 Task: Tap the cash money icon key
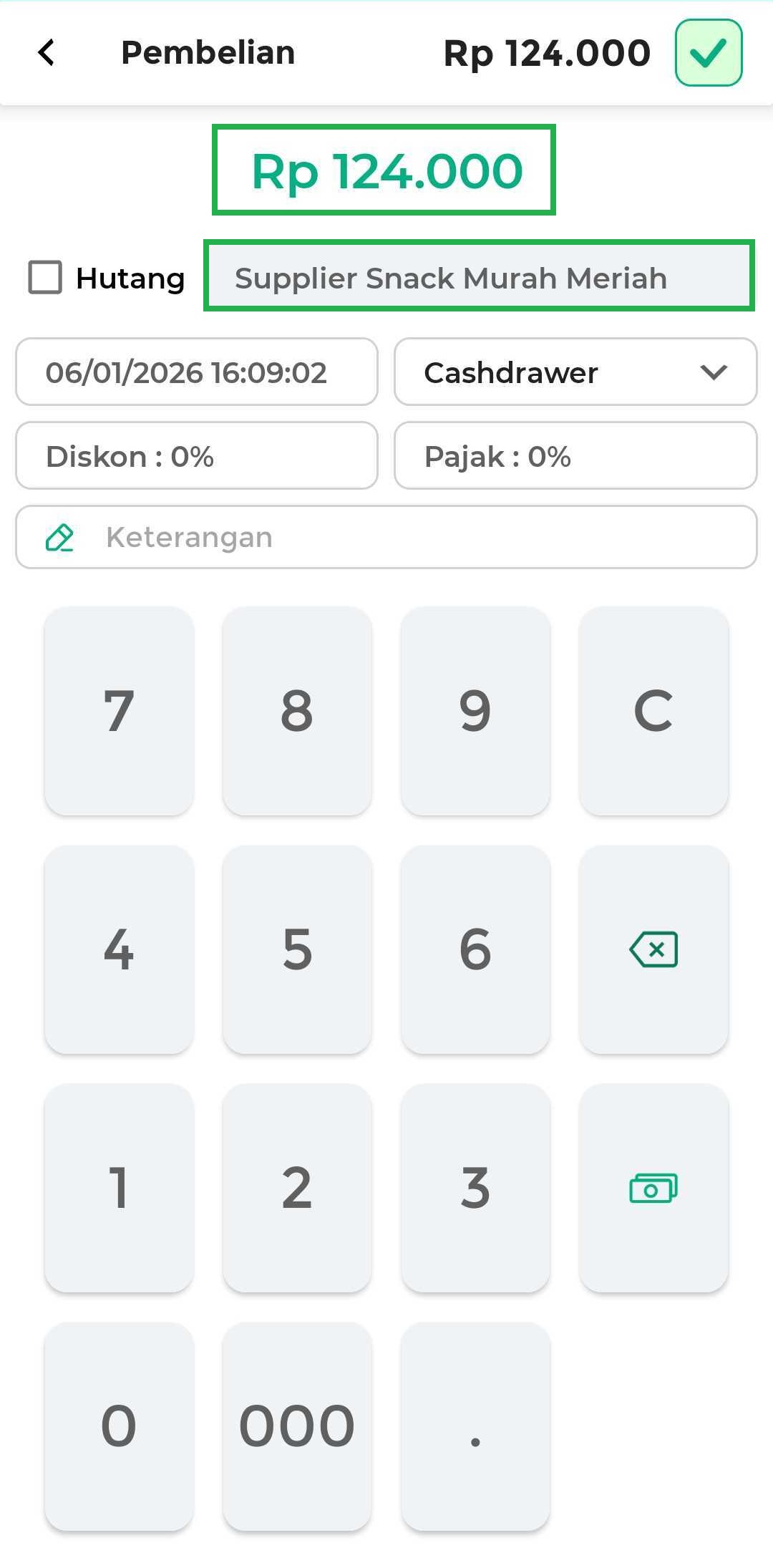(x=653, y=1188)
